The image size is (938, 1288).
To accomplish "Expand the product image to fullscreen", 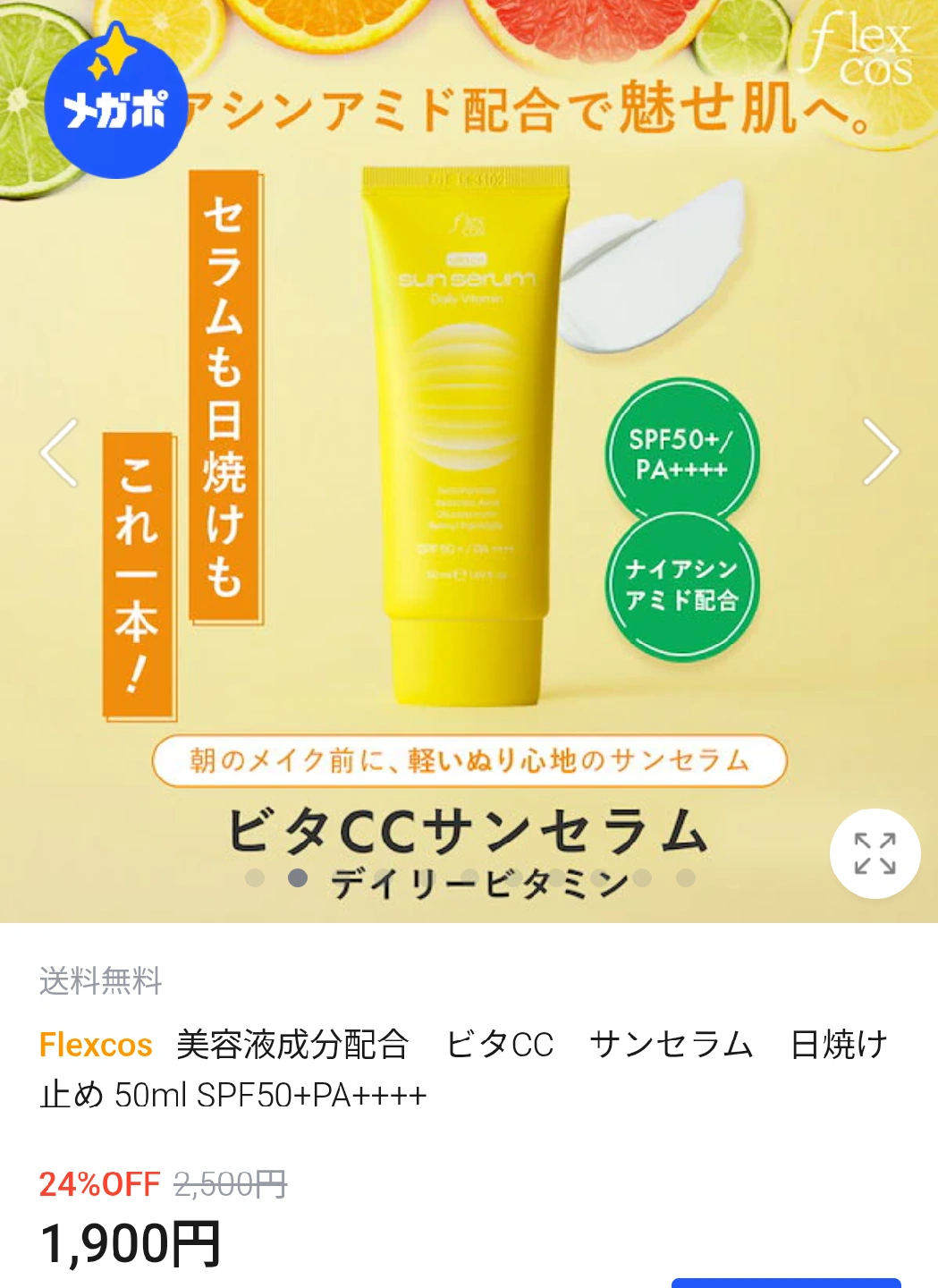I will click(x=874, y=853).
